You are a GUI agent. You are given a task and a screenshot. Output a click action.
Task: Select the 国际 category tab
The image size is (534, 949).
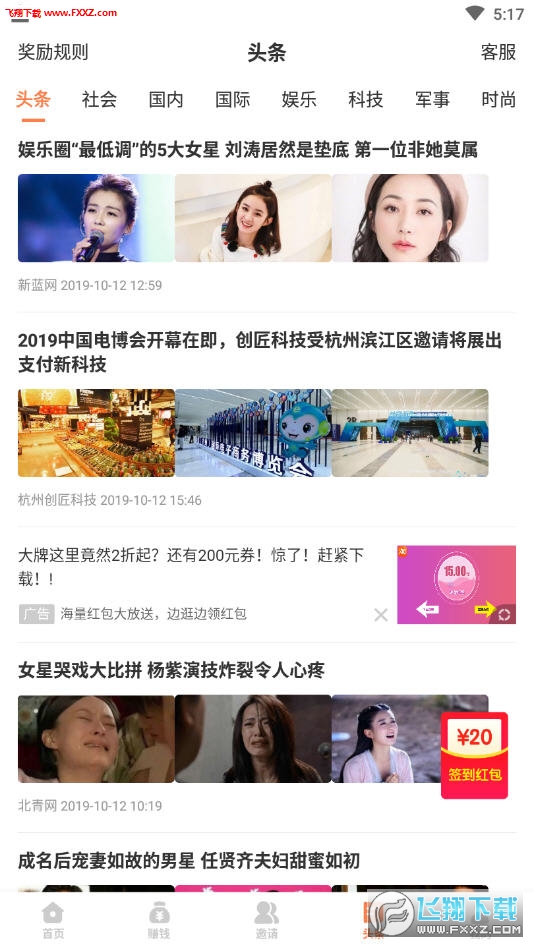pos(232,99)
